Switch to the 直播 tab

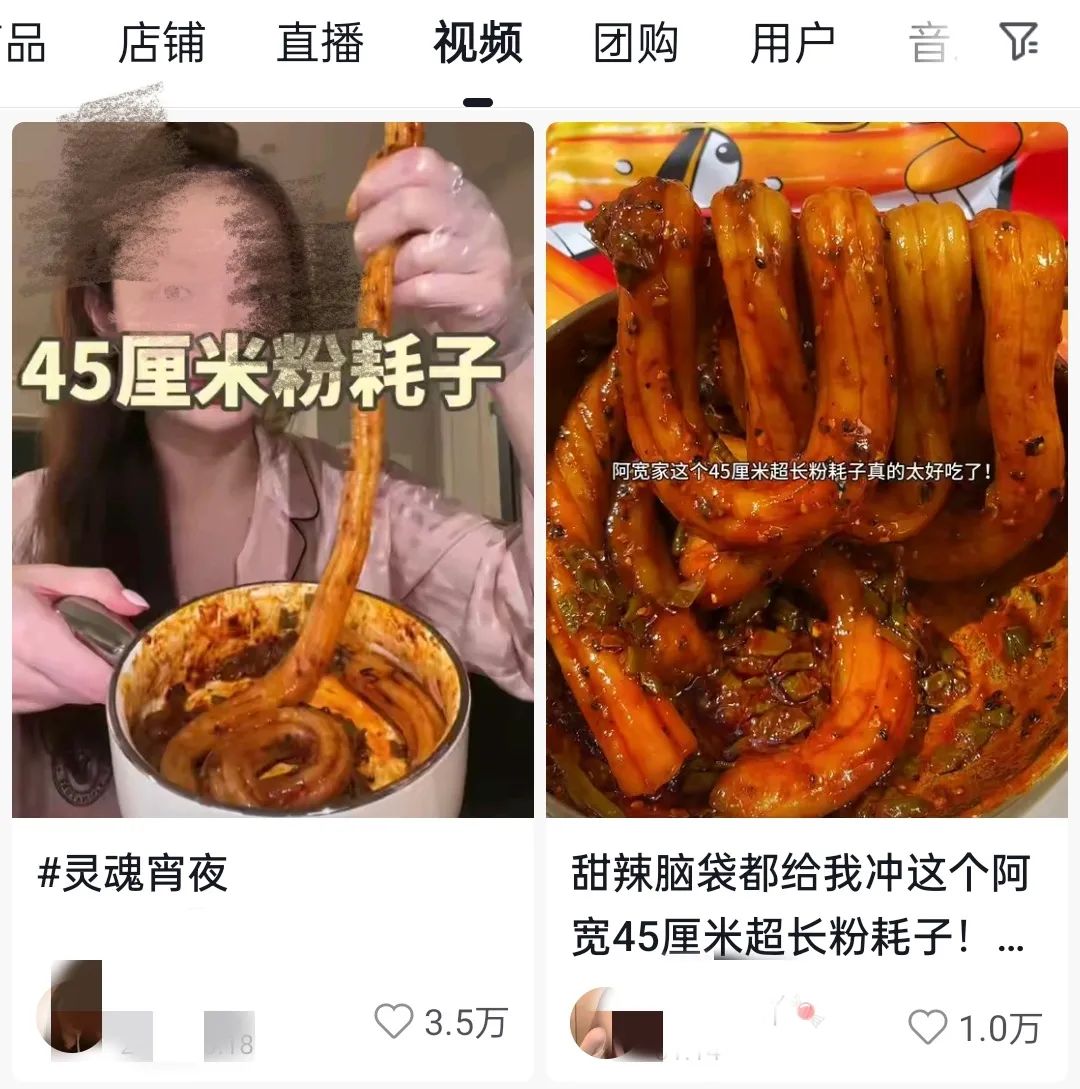319,44
